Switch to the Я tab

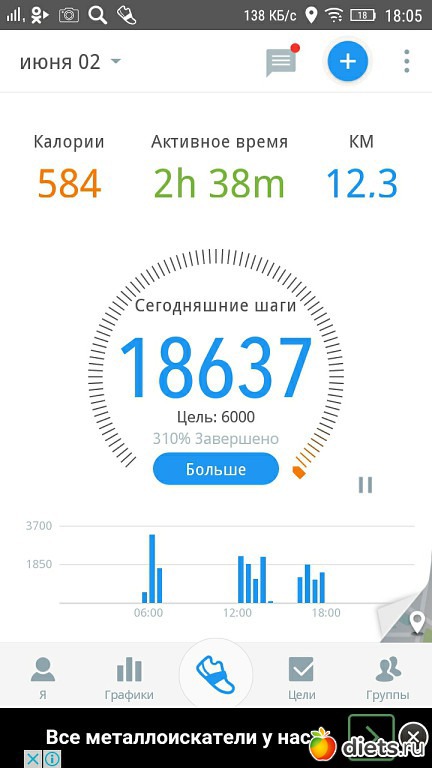[x=43, y=678]
